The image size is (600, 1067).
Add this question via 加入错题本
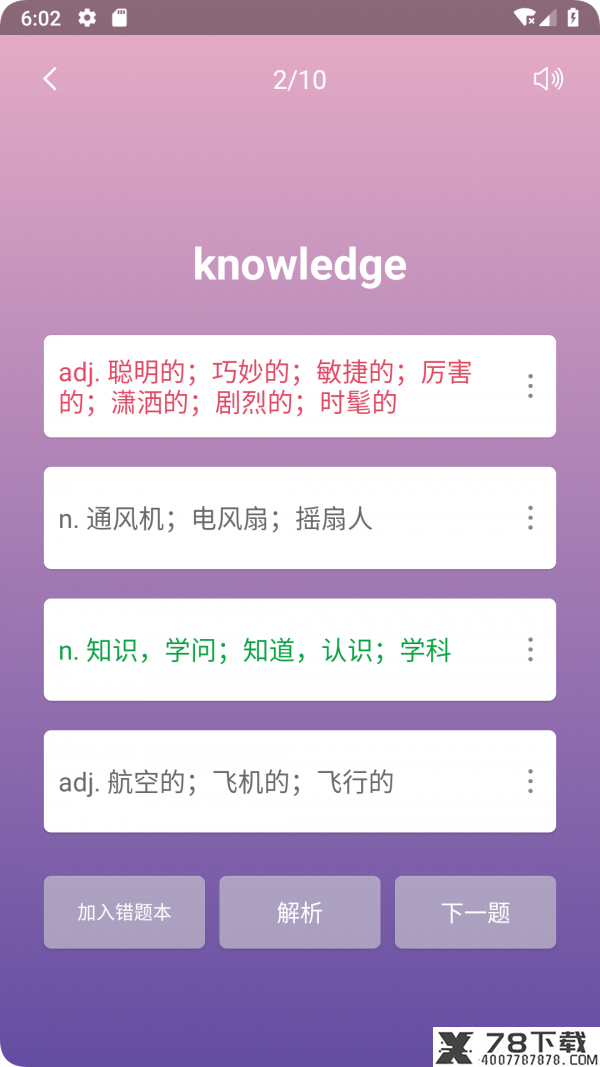click(124, 912)
